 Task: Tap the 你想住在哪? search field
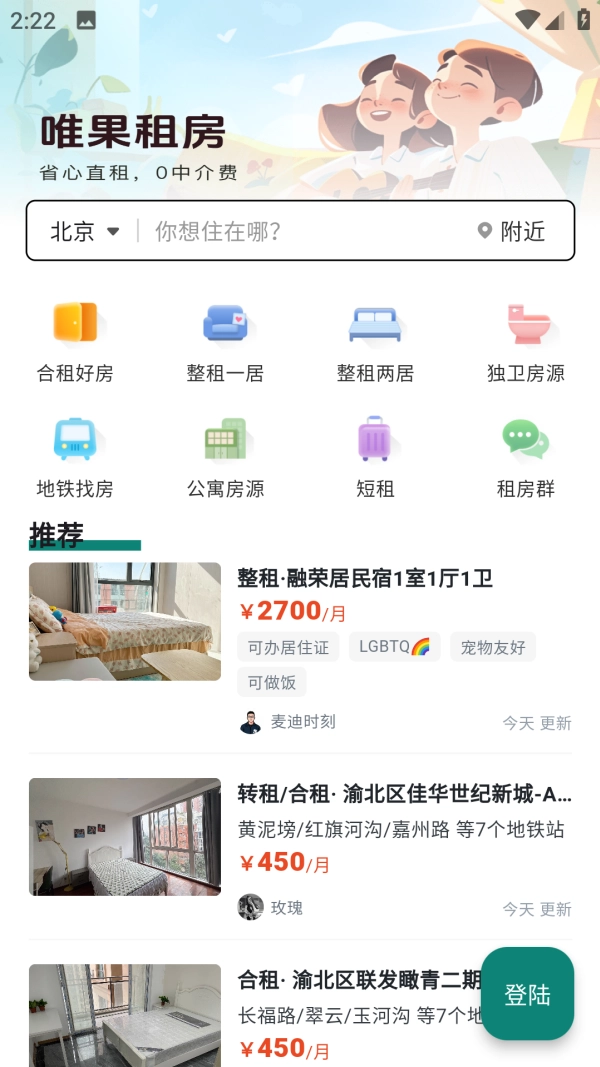click(300, 231)
